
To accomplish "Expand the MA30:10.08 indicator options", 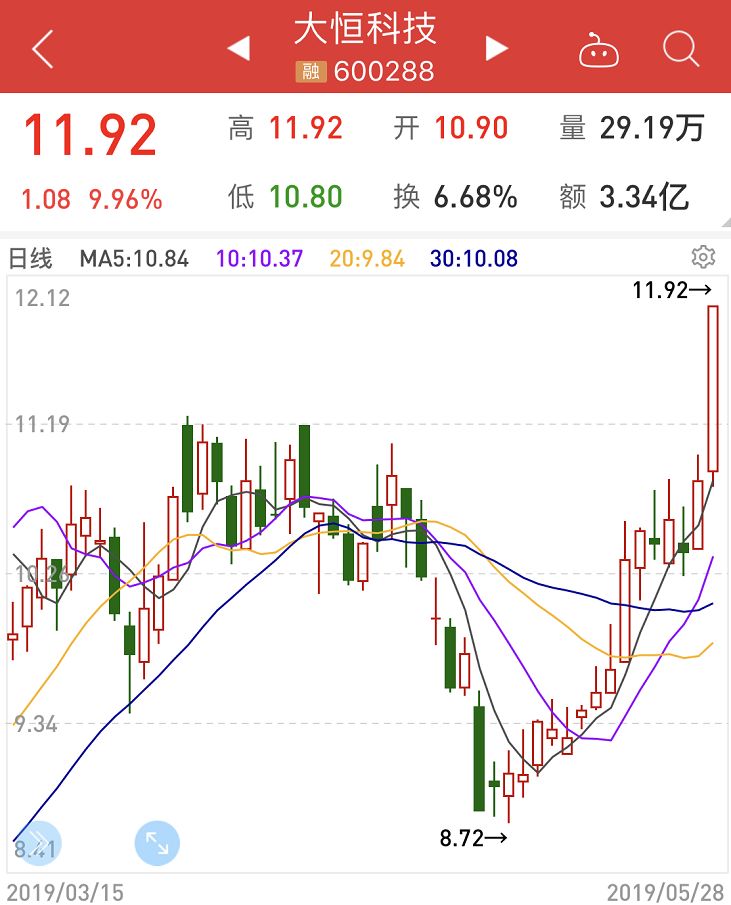I will coord(472,258).
